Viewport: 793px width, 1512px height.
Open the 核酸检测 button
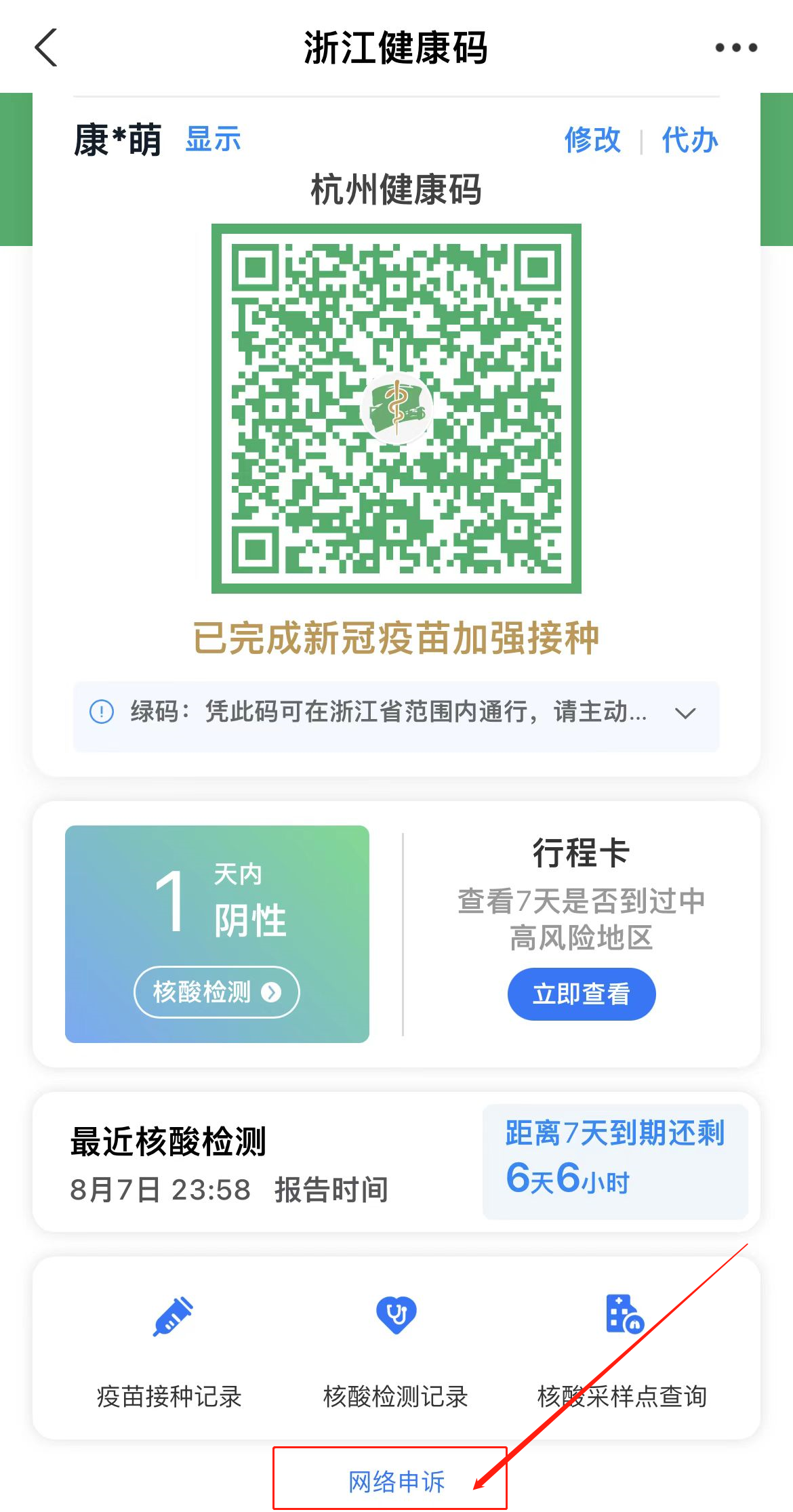[217, 992]
